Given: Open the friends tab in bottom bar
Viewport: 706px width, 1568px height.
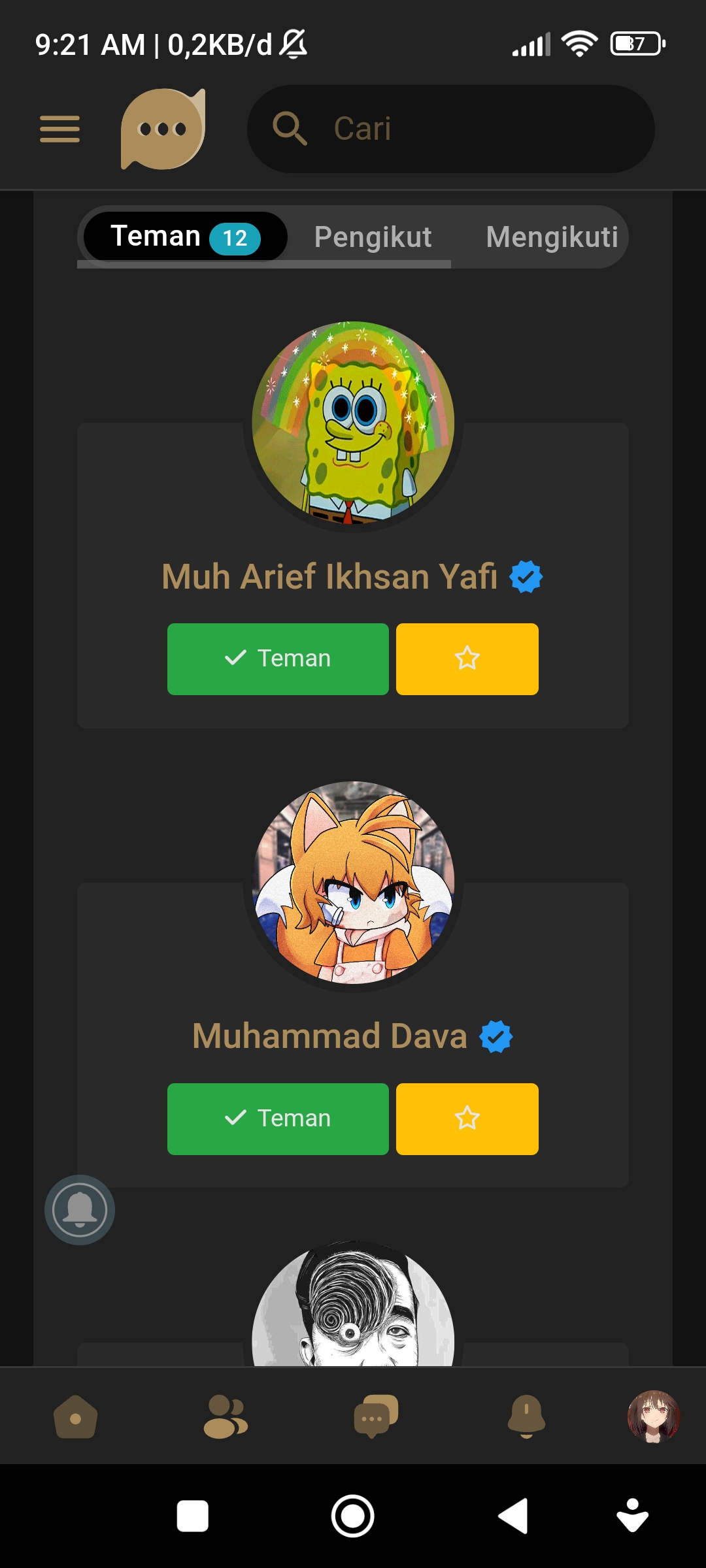Looking at the screenshot, I should tap(226, 1416).
